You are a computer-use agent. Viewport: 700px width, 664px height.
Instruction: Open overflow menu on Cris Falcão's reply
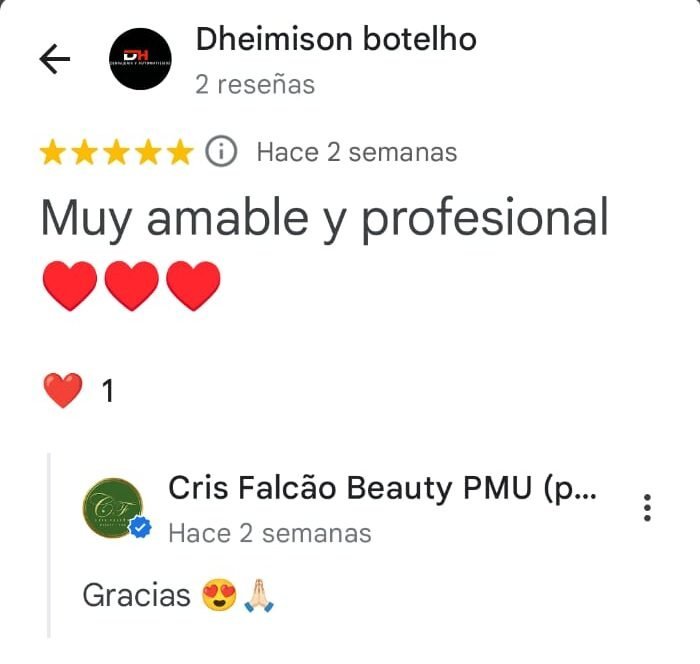(647, 507)
